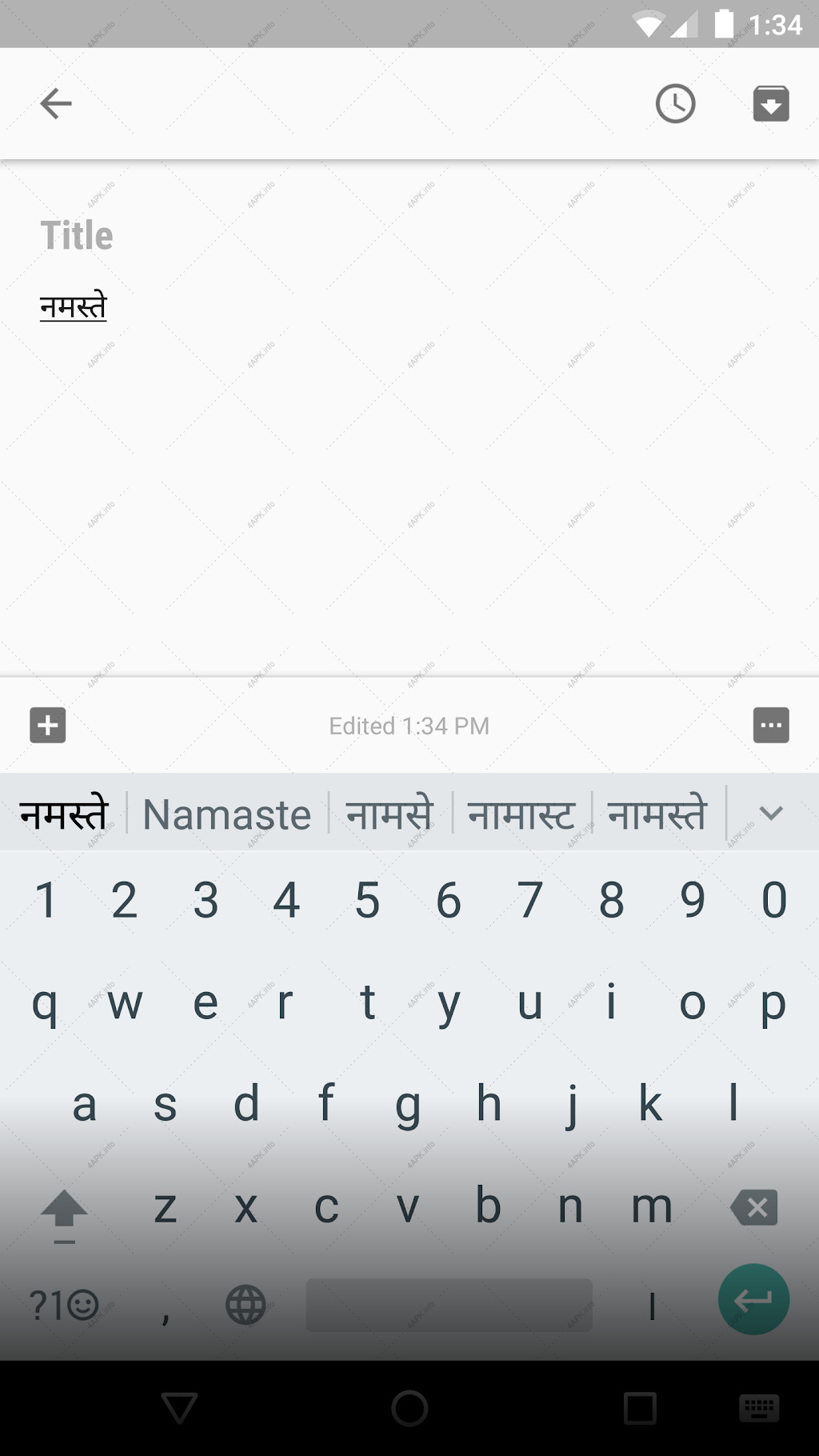
Task: Open the three-dot note options menu
Action: click(771, 726)
